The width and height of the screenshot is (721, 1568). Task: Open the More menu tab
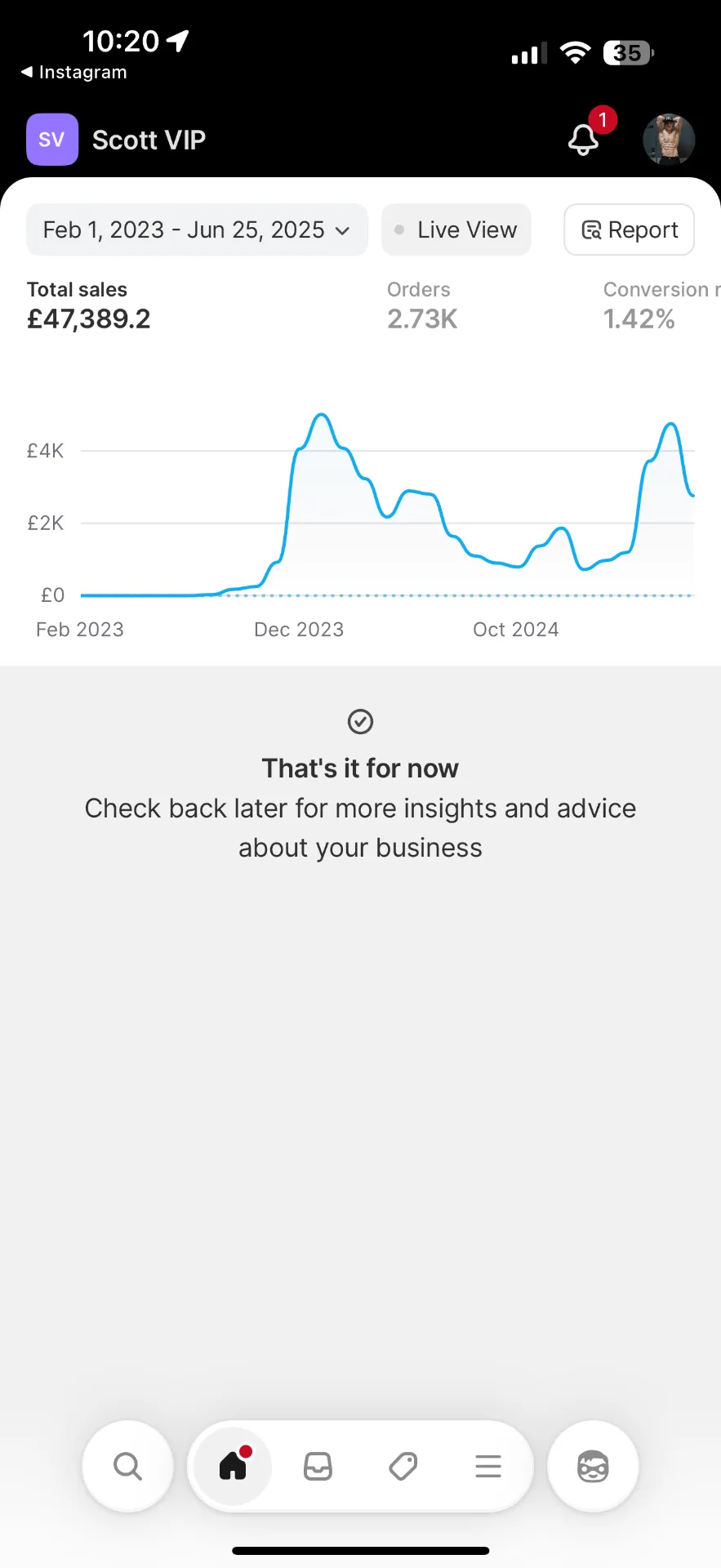coord(488,1467)
